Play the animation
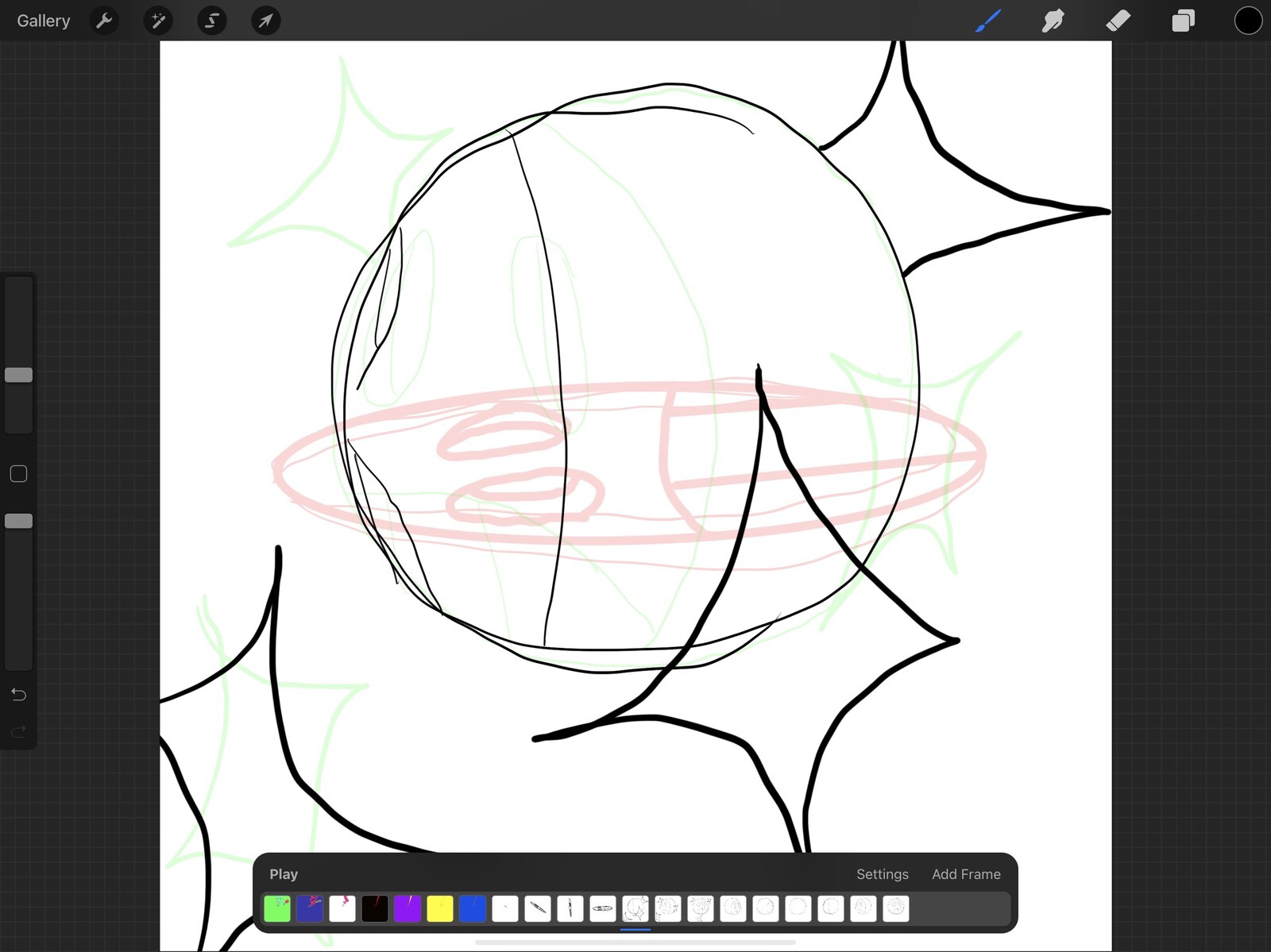 [284, 874]
